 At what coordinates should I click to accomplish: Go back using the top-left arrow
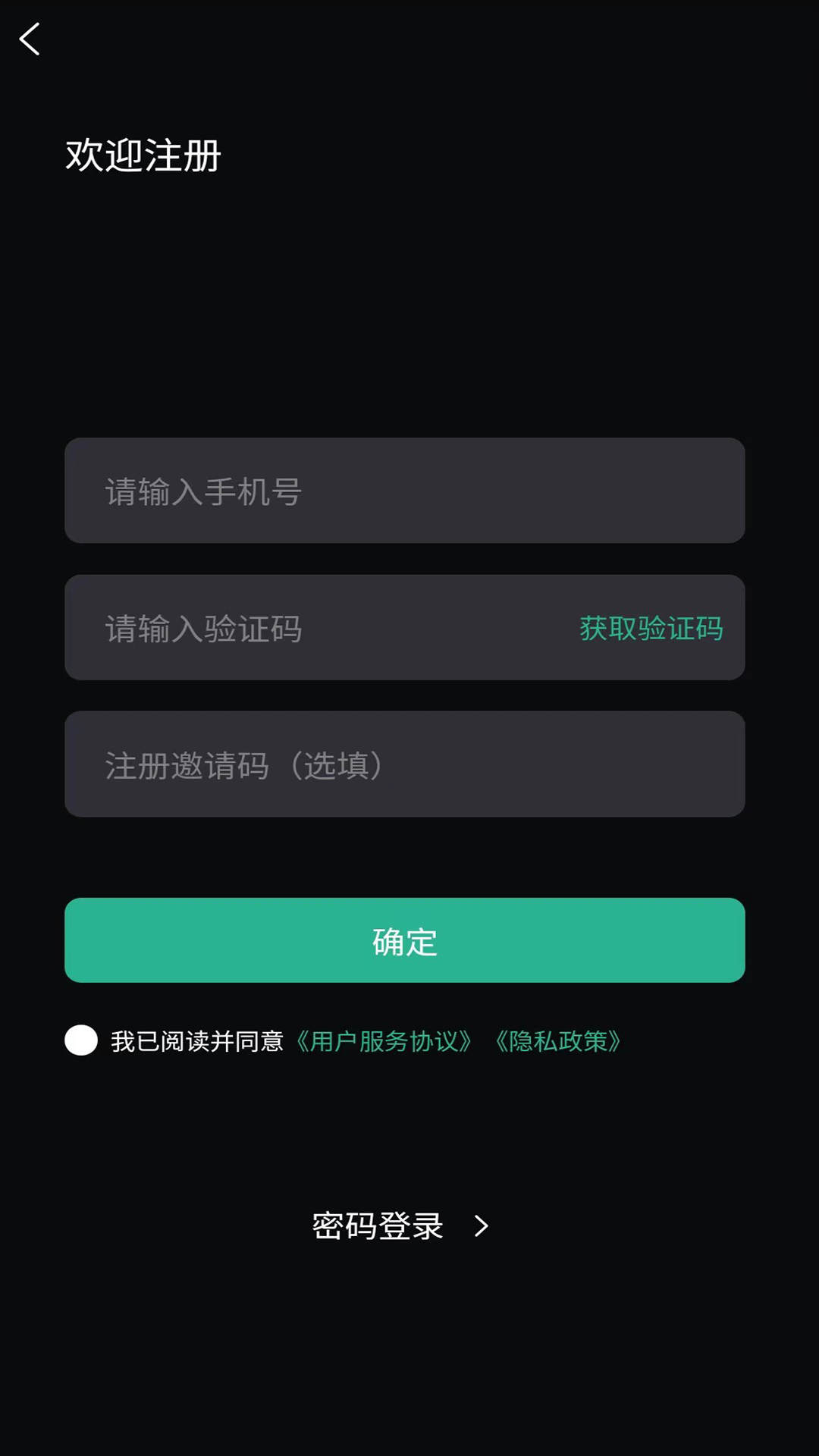point(30,39)
